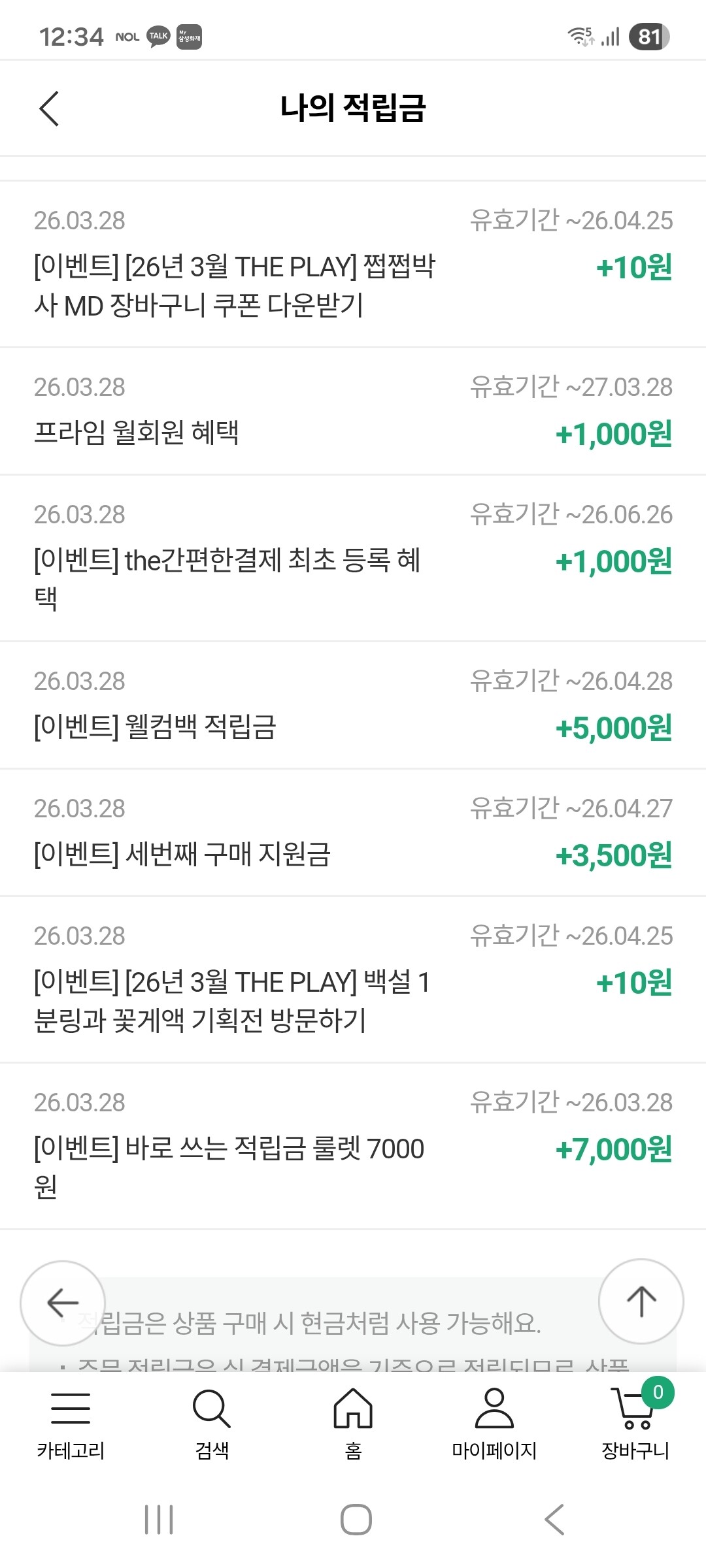Jump to top with the up-arrow button
The image size is (706, 1568).
(641, 1301)
